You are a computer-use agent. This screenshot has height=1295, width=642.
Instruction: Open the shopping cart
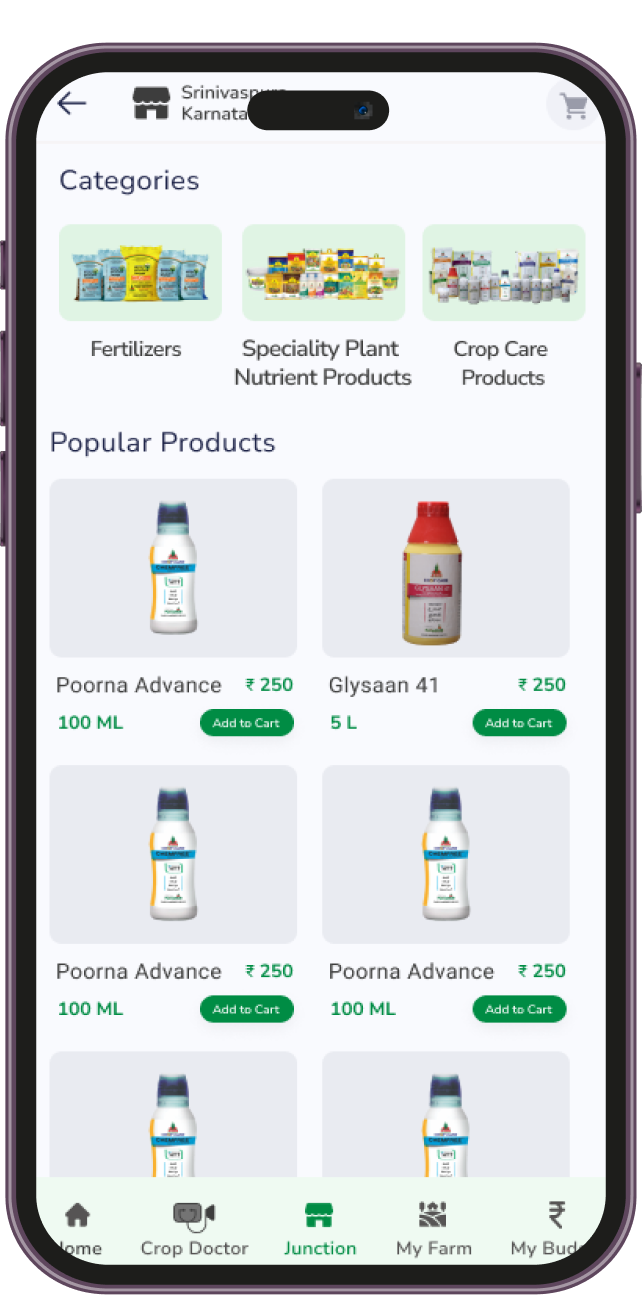click(574, 104)
